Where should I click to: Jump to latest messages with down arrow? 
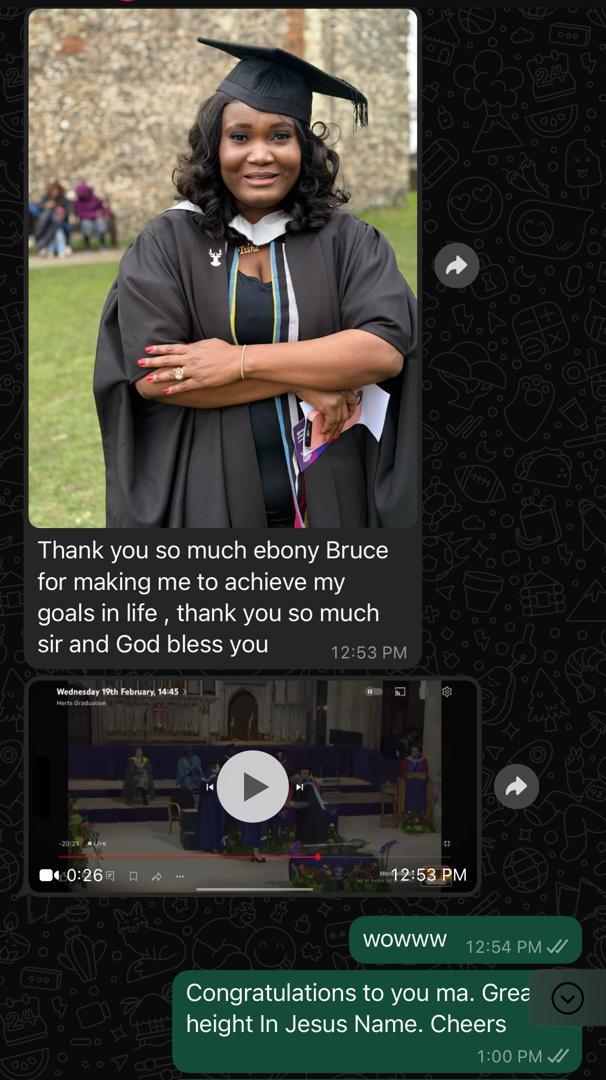pyautogui.click(x=567, y=997)
